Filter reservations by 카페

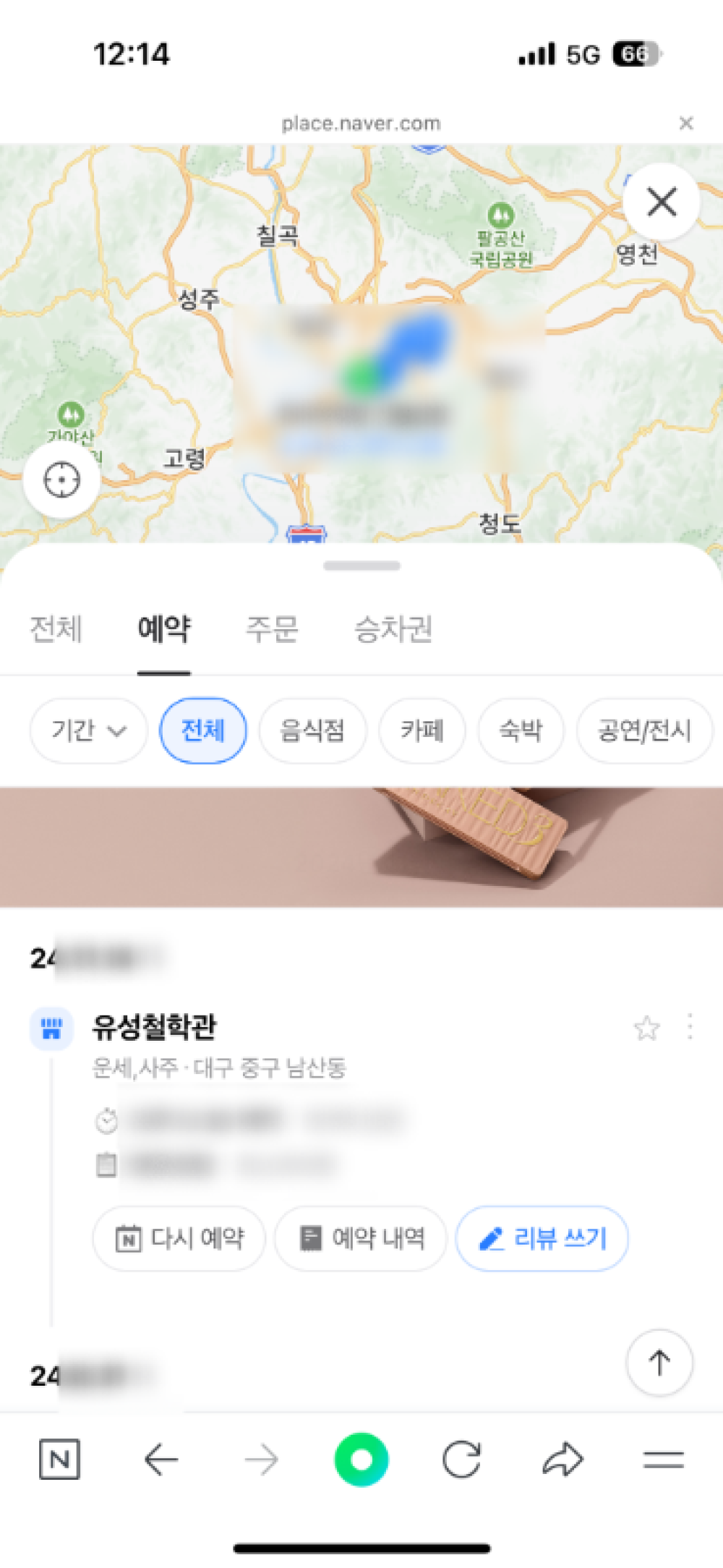tap(422, 730)
